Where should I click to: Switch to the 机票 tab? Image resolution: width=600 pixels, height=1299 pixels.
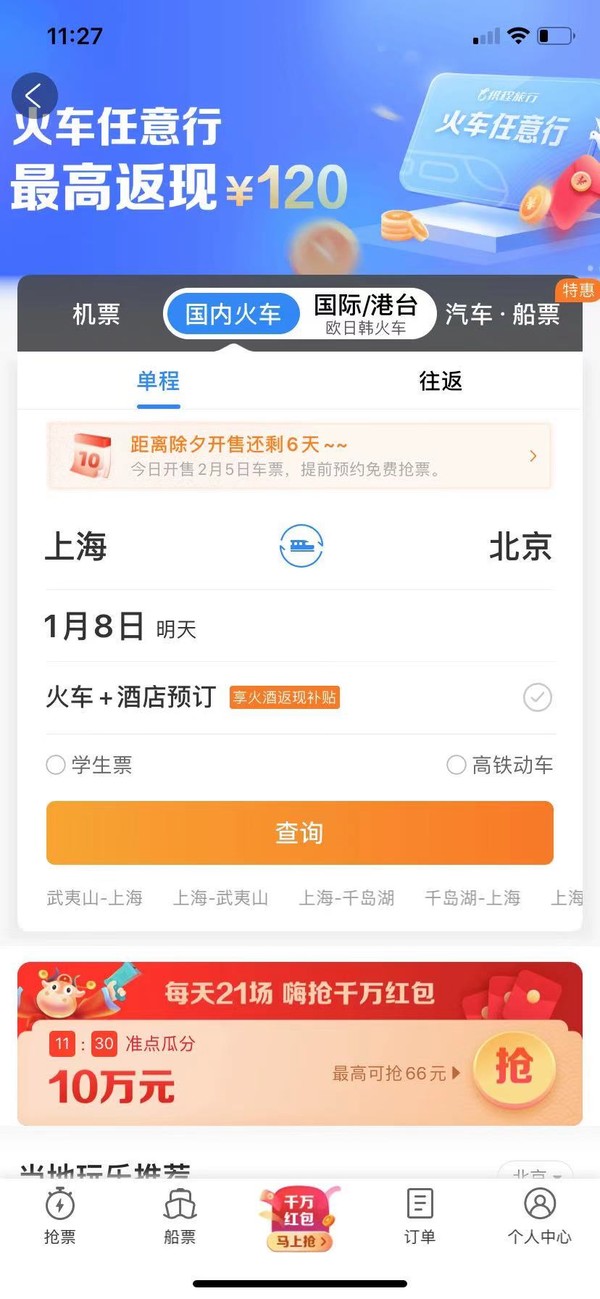(96, 315)
